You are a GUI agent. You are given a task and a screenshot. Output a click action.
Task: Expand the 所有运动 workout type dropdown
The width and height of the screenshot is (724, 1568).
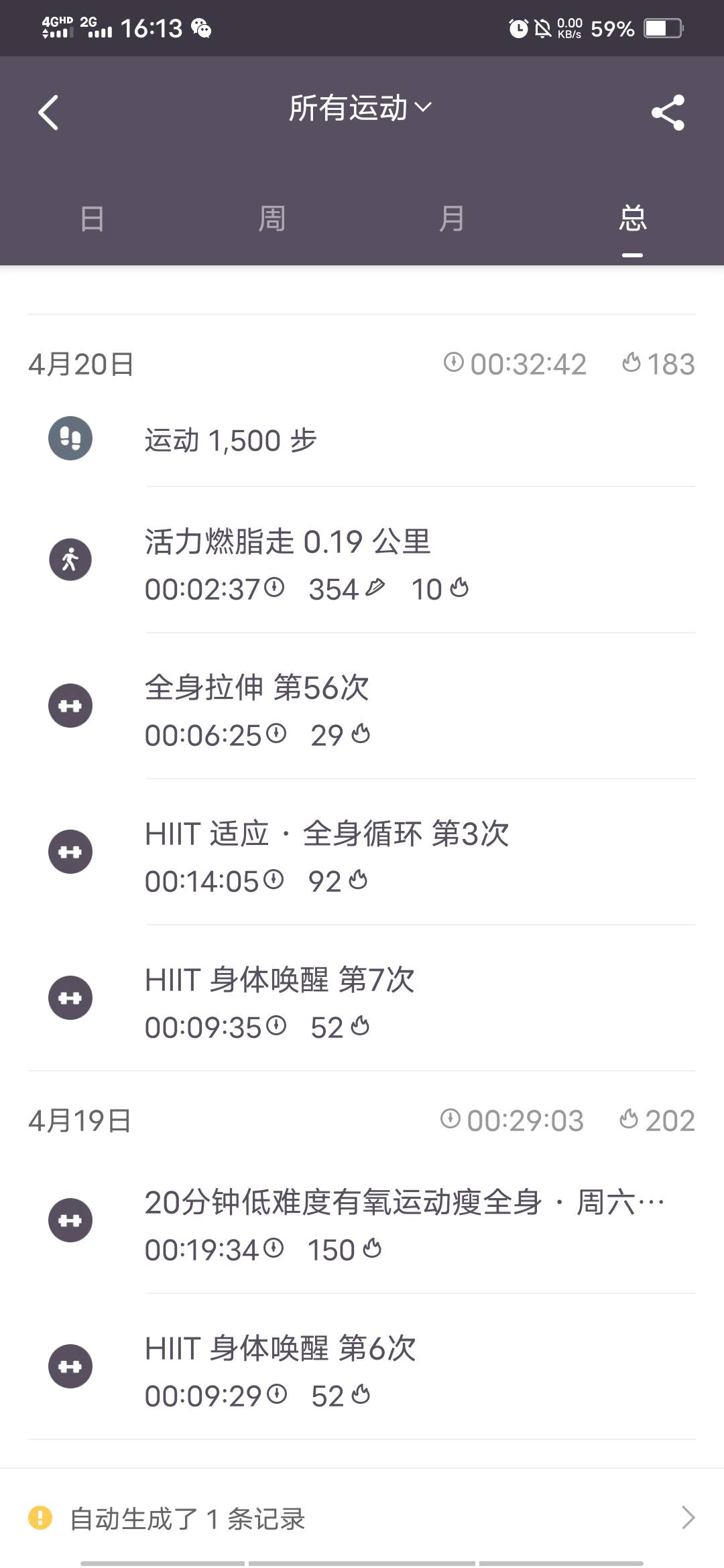tap(360, 109)
